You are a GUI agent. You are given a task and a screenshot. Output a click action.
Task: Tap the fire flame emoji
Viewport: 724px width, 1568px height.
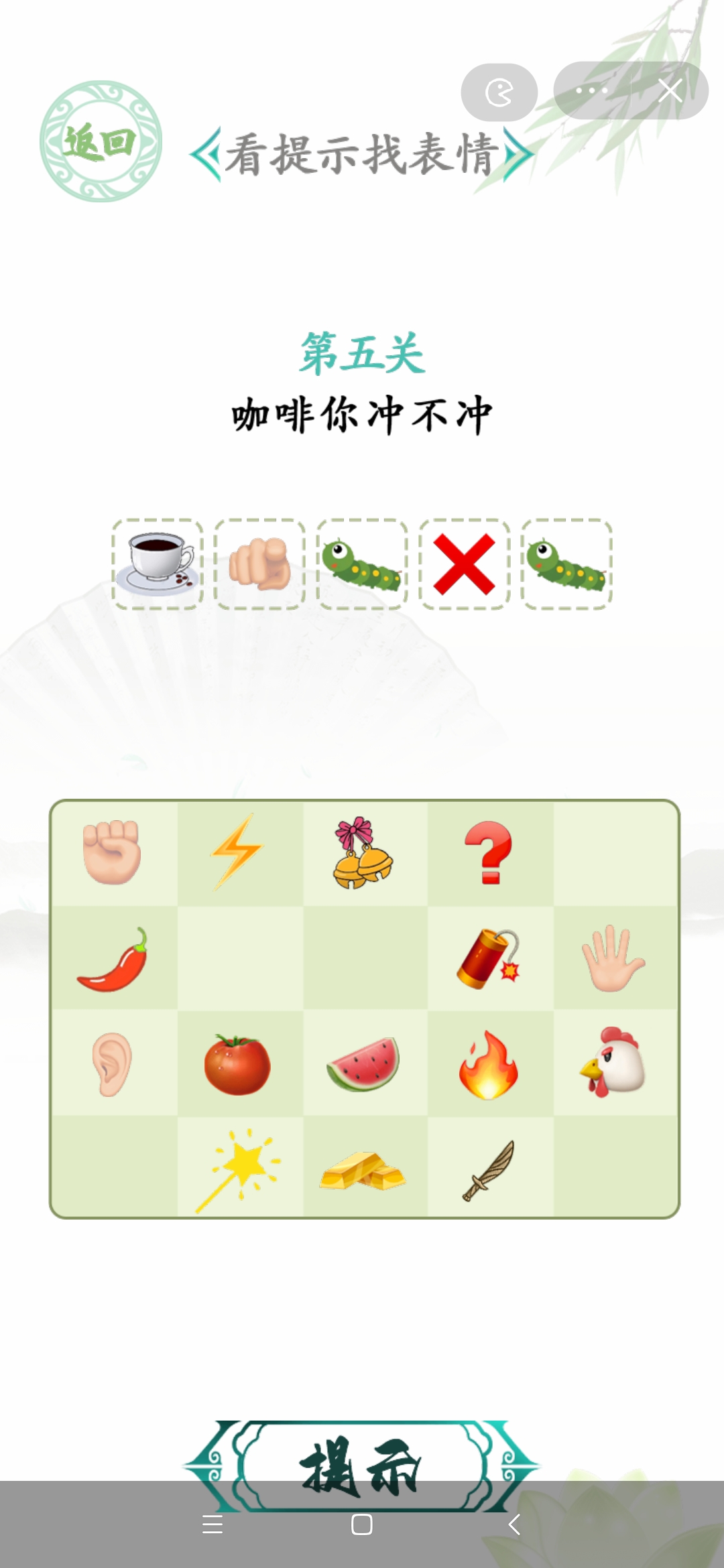pyautogui.click(x=489, y=1064)
